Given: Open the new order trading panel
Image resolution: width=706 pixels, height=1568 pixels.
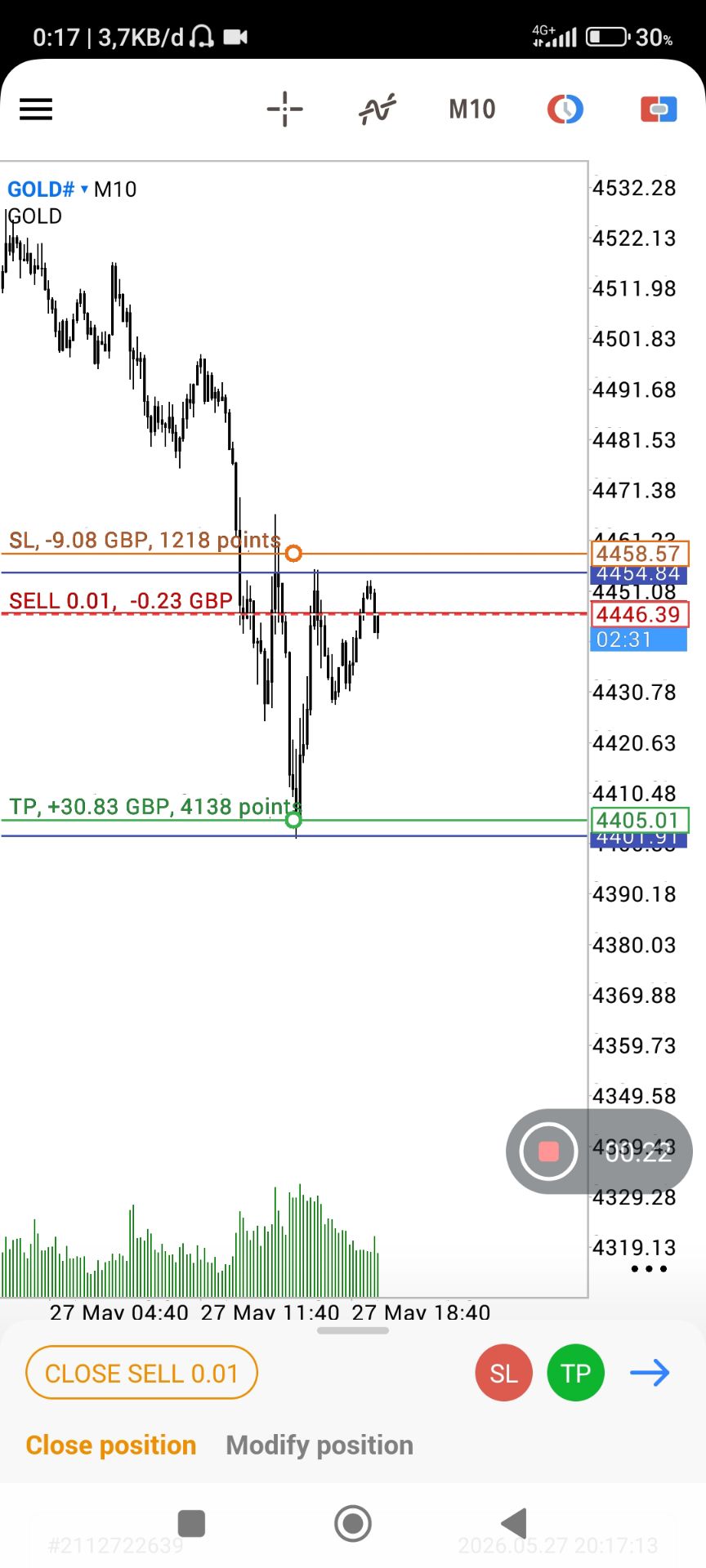Looking at the screenshot, I should (659, 109).
